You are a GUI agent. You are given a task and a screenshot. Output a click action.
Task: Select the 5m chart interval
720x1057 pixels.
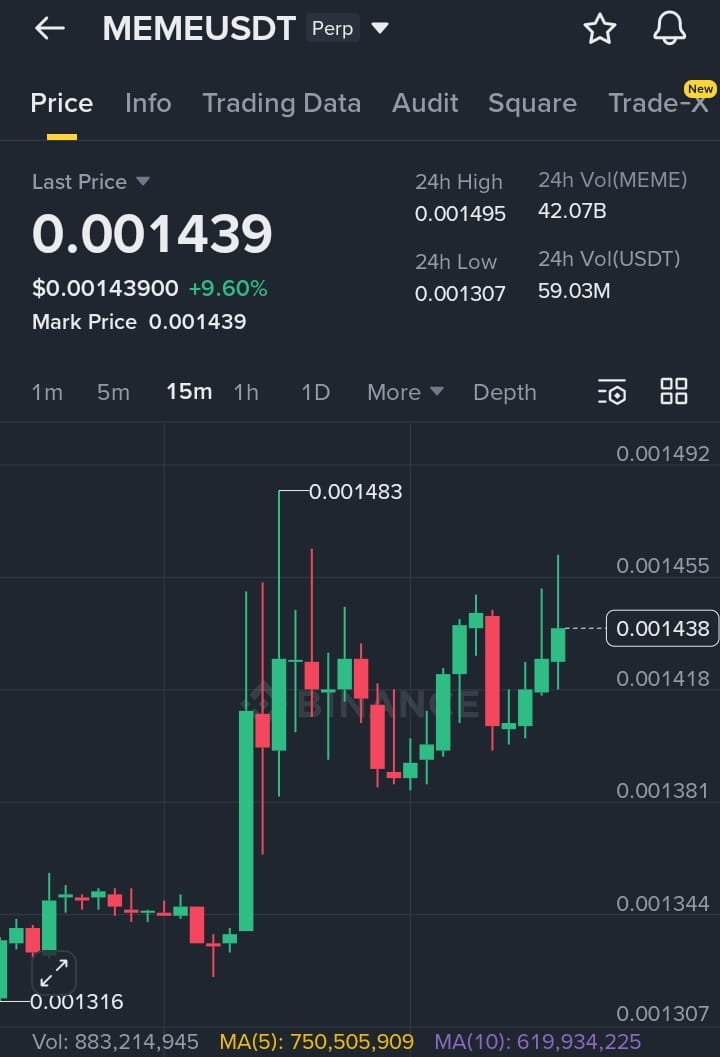click(113, 392)
